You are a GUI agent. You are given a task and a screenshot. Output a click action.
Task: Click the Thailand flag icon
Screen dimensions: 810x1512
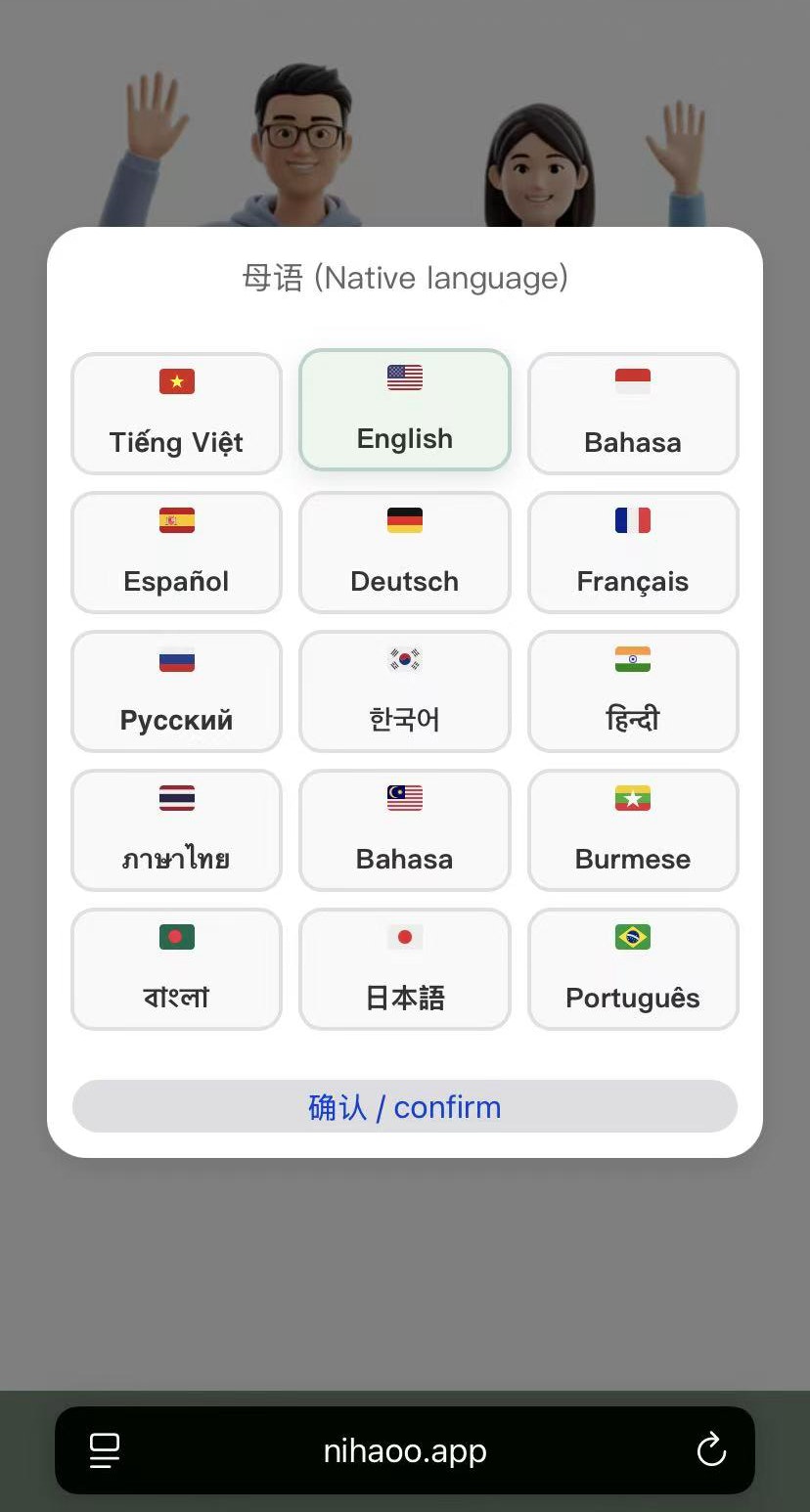176,798
